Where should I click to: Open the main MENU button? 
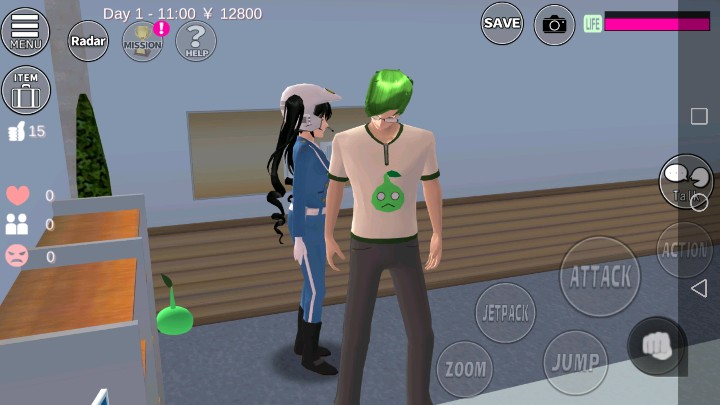click(25, 32)
